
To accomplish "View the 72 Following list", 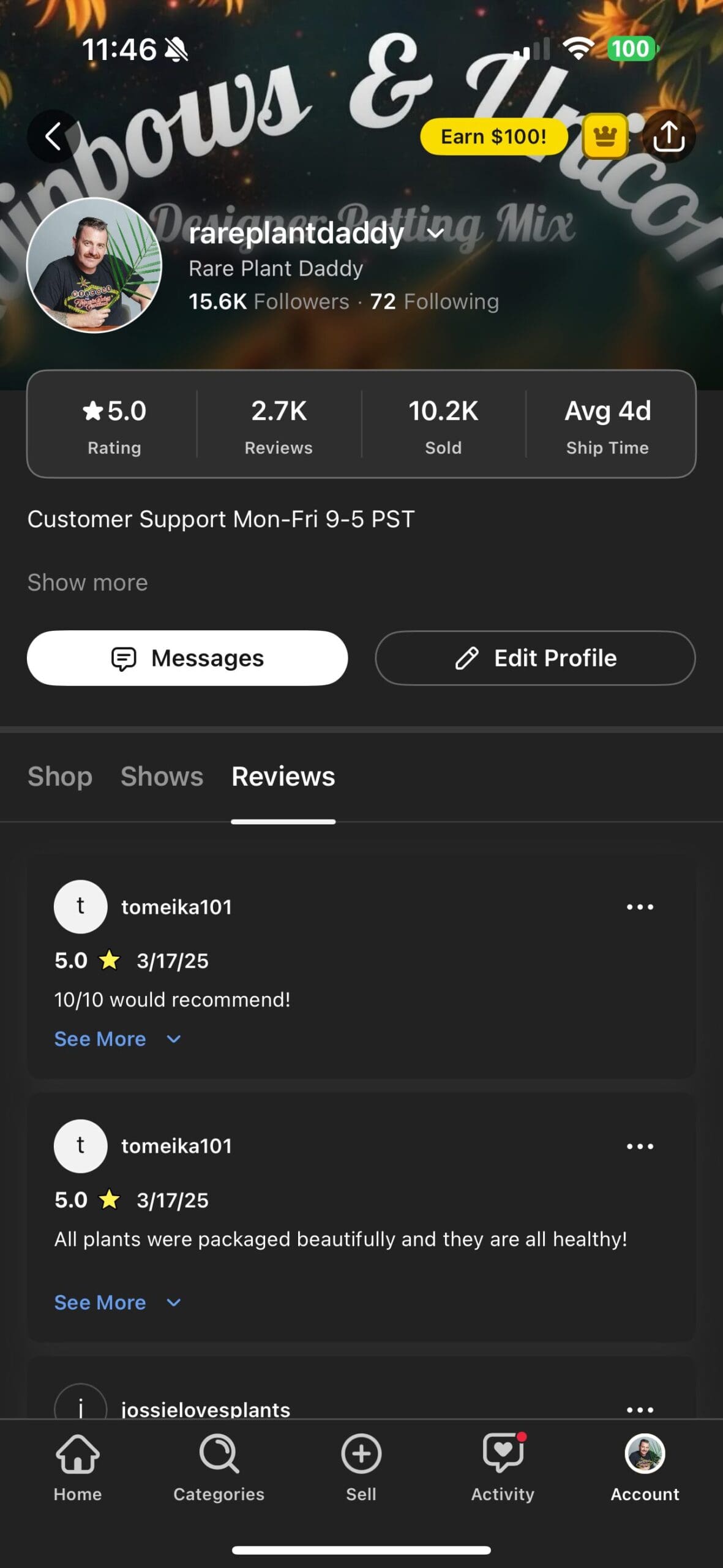I will coord(434,301).
